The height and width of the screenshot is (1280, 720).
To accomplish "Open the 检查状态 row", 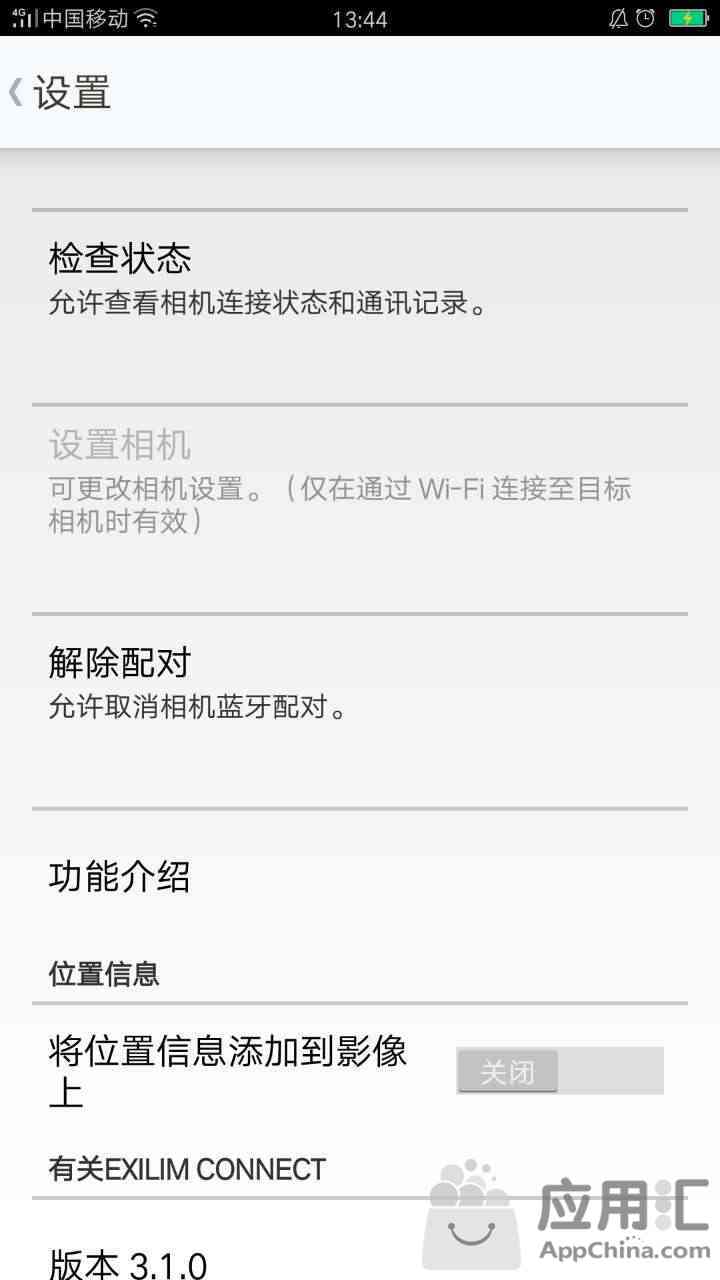I will click(x=360, y=308).
